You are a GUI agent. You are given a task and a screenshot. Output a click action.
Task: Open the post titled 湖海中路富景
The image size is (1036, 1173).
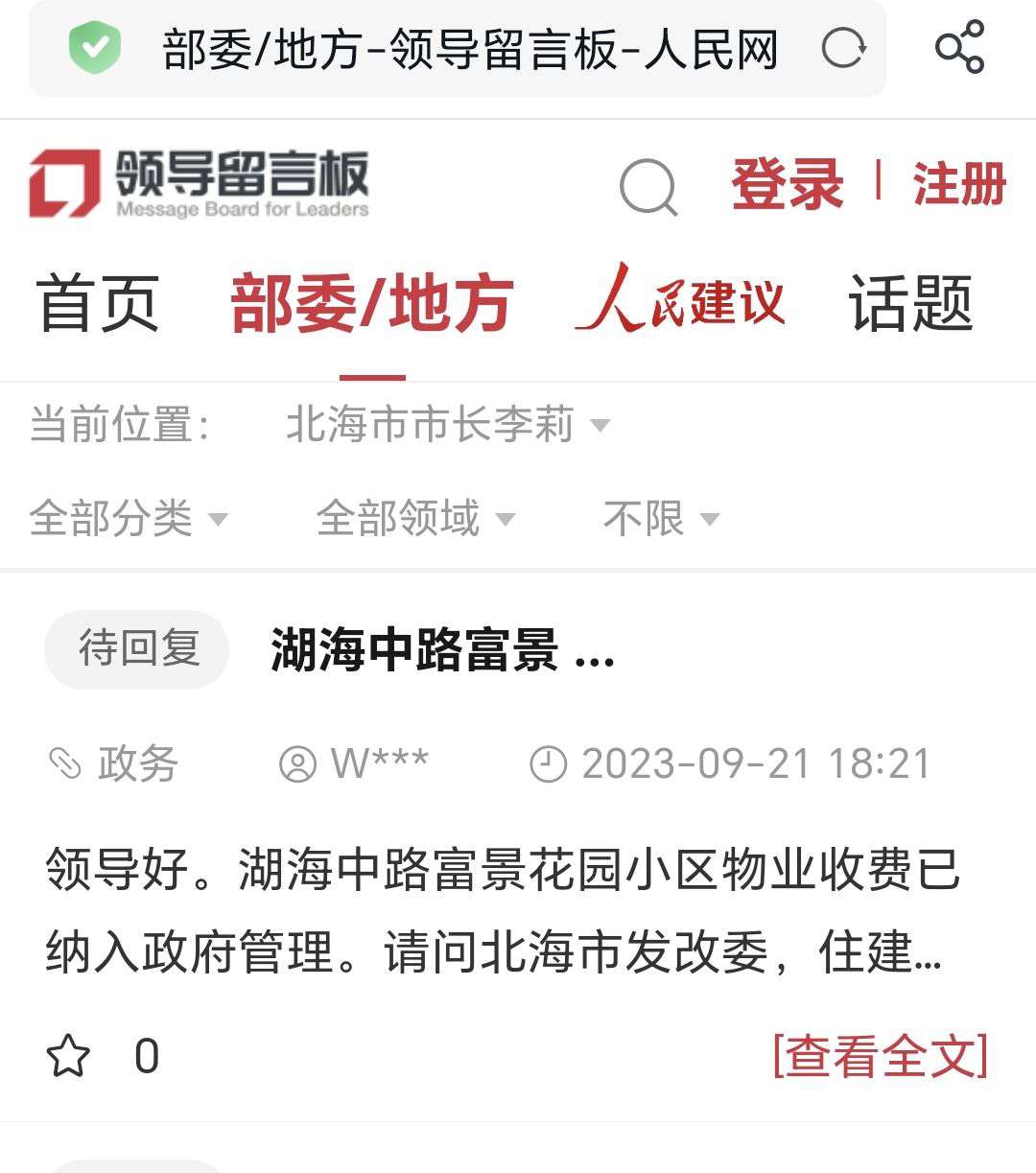442,650
